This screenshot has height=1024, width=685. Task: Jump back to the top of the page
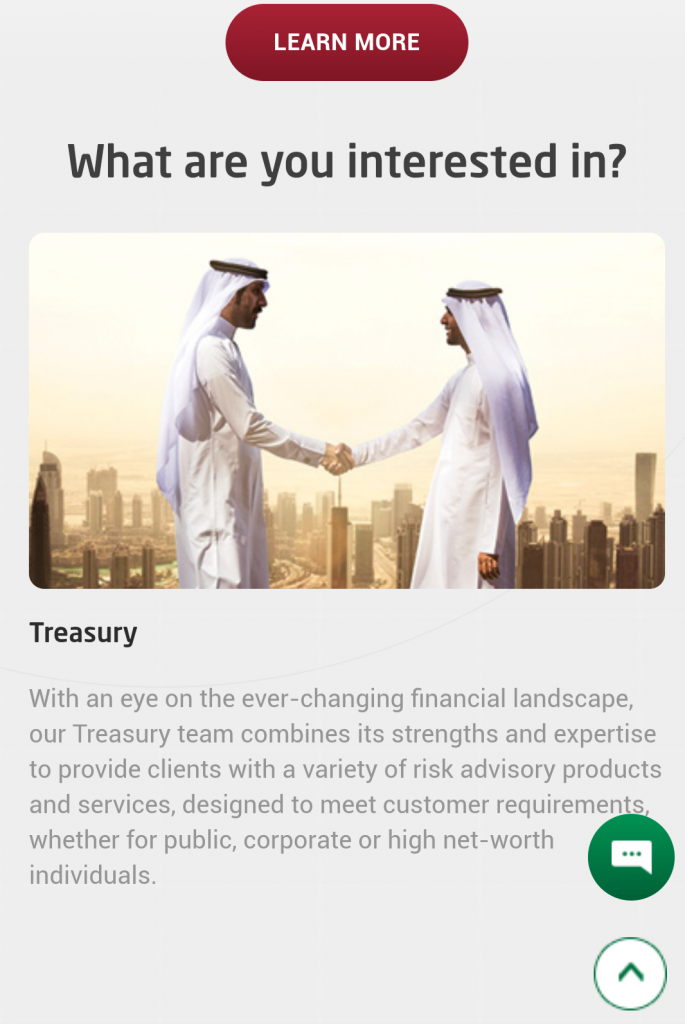630,973
